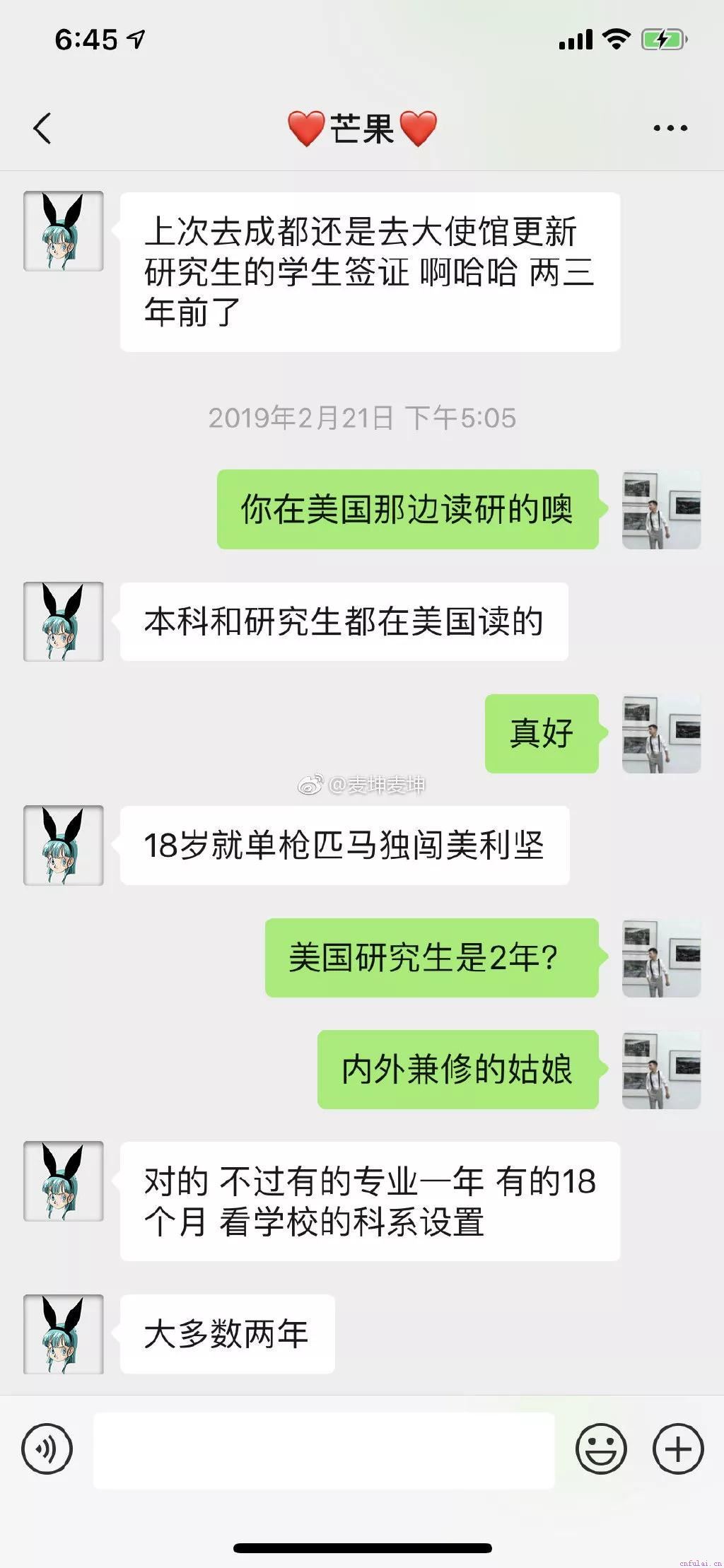724x1568 pixels.
Task: Open sender avatar beside 真好 message
Action: 661,733
